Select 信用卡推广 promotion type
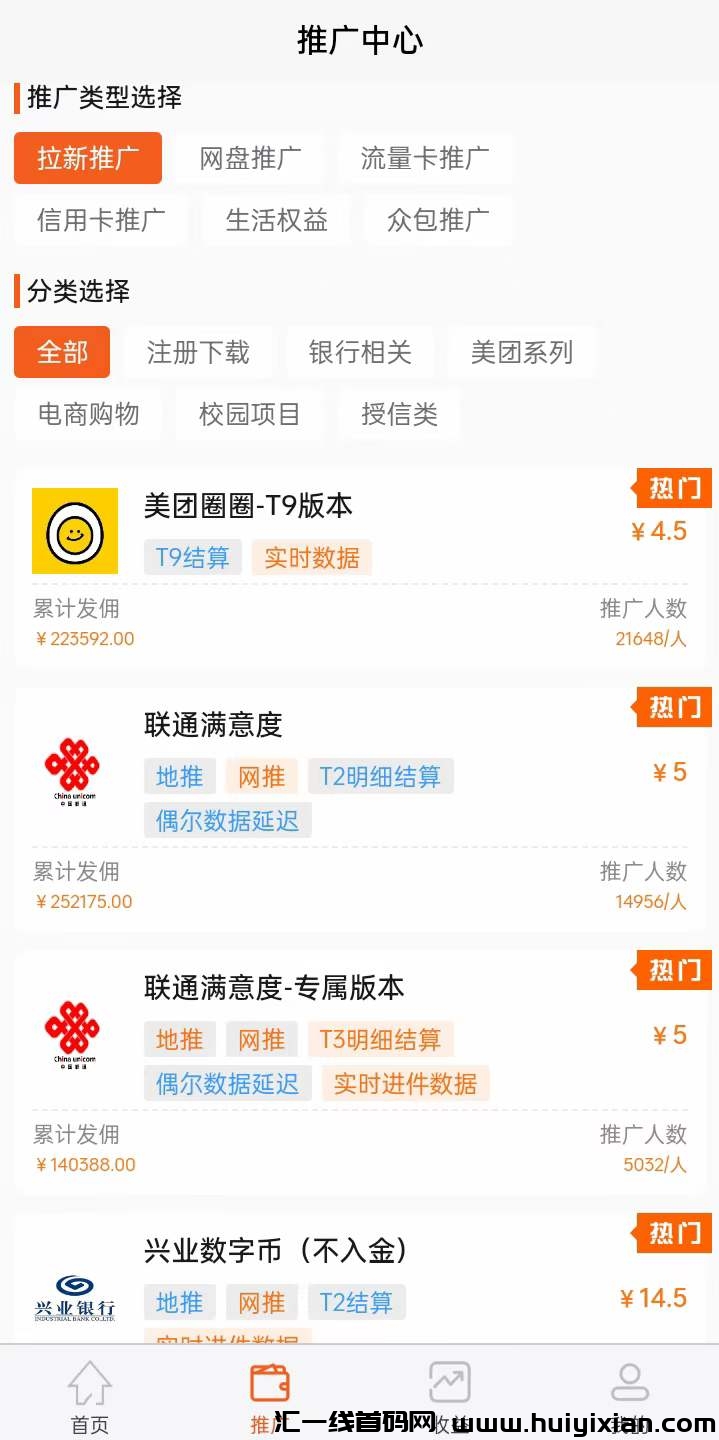 (x=101, y=220)
